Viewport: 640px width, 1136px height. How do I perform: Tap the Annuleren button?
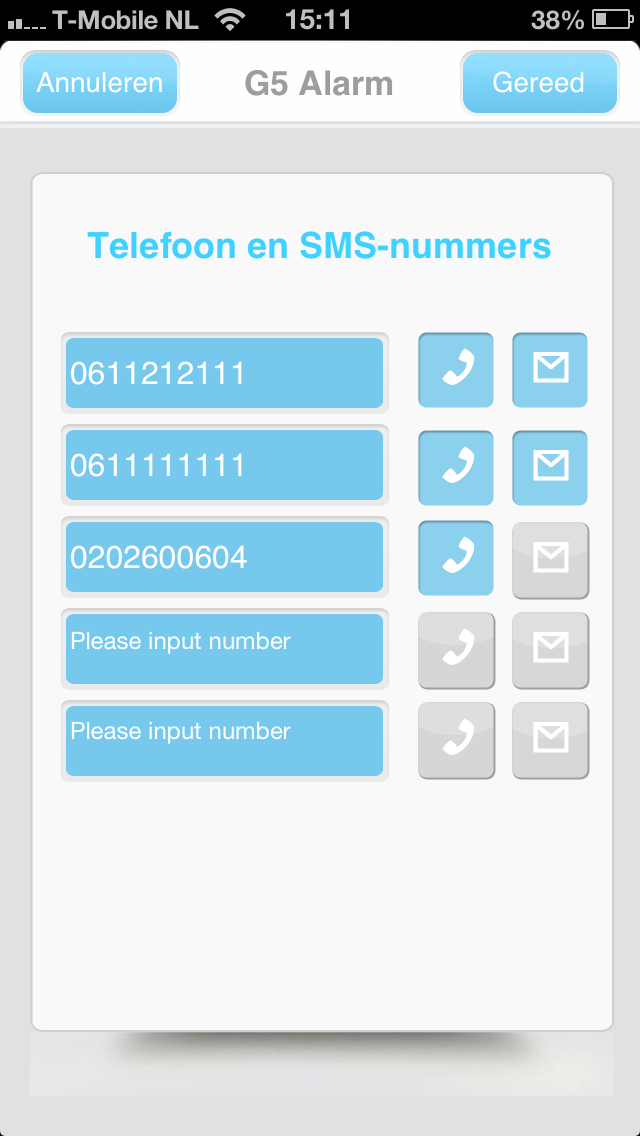pyautogui.click(x=100, y=83)
